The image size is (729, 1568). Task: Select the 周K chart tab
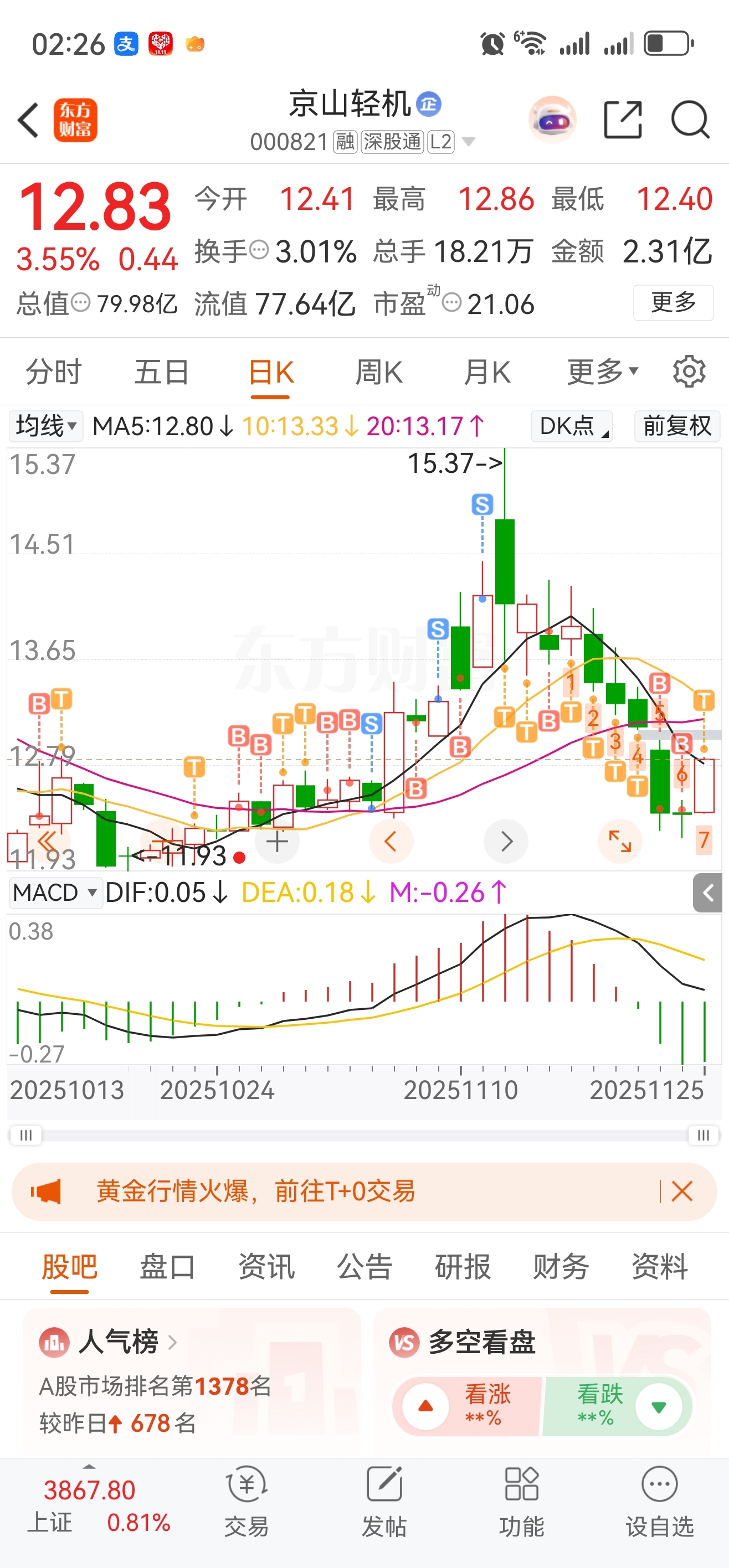(x=378, y=372)
